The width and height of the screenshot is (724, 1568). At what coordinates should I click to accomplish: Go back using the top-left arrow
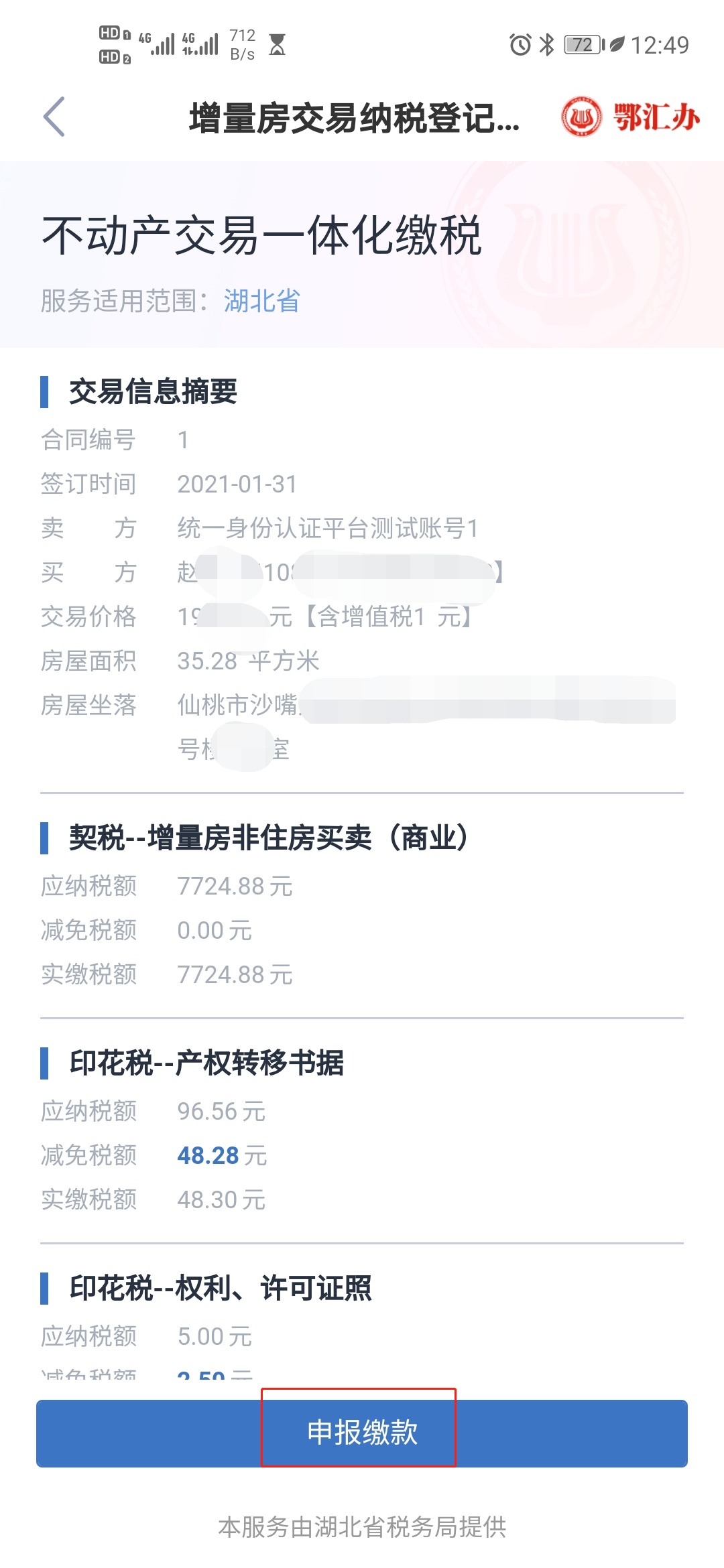[x=54, y=117]
